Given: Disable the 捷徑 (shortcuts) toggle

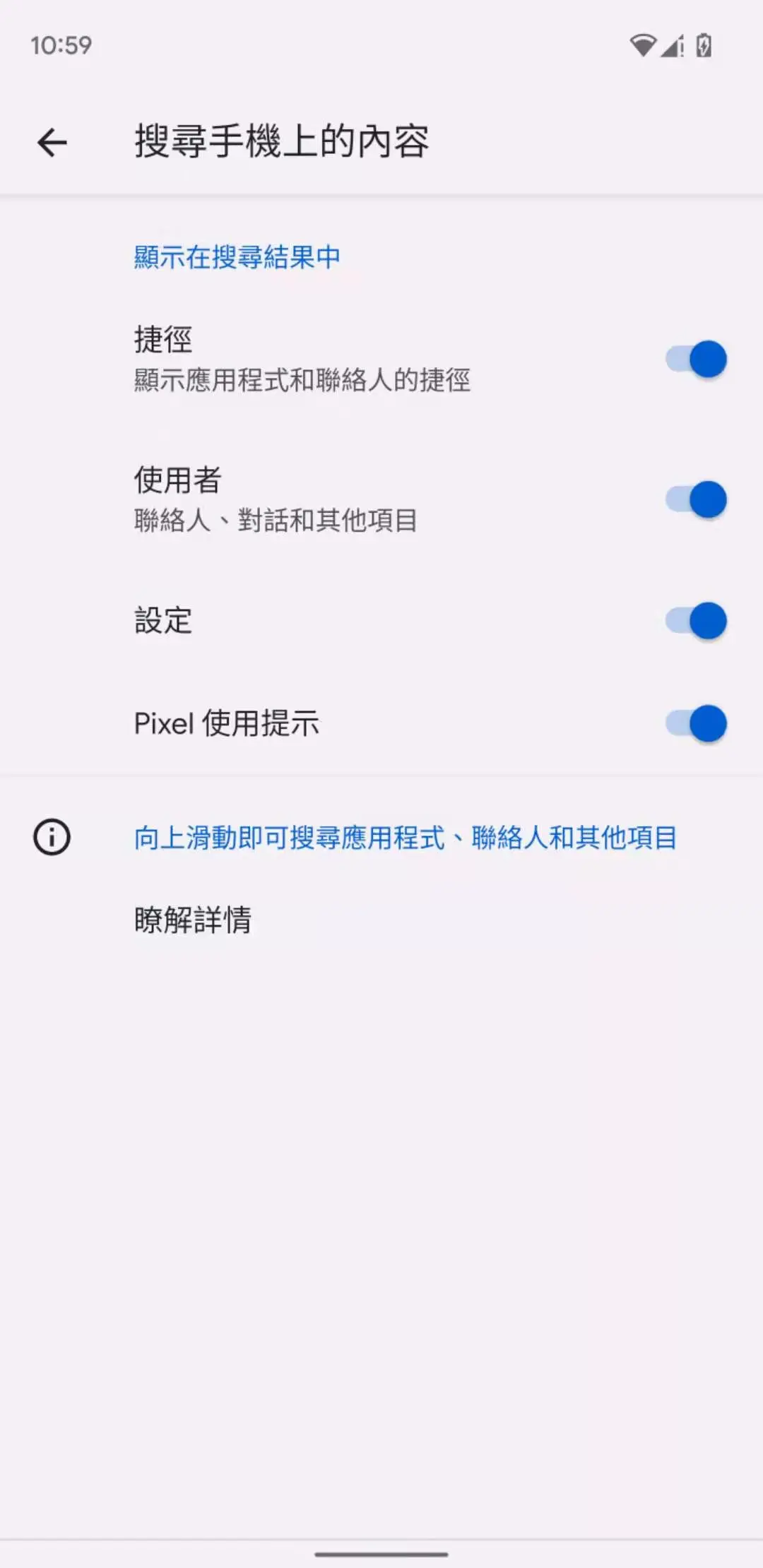Looking at the screenshot, I should tap(696, 358).
